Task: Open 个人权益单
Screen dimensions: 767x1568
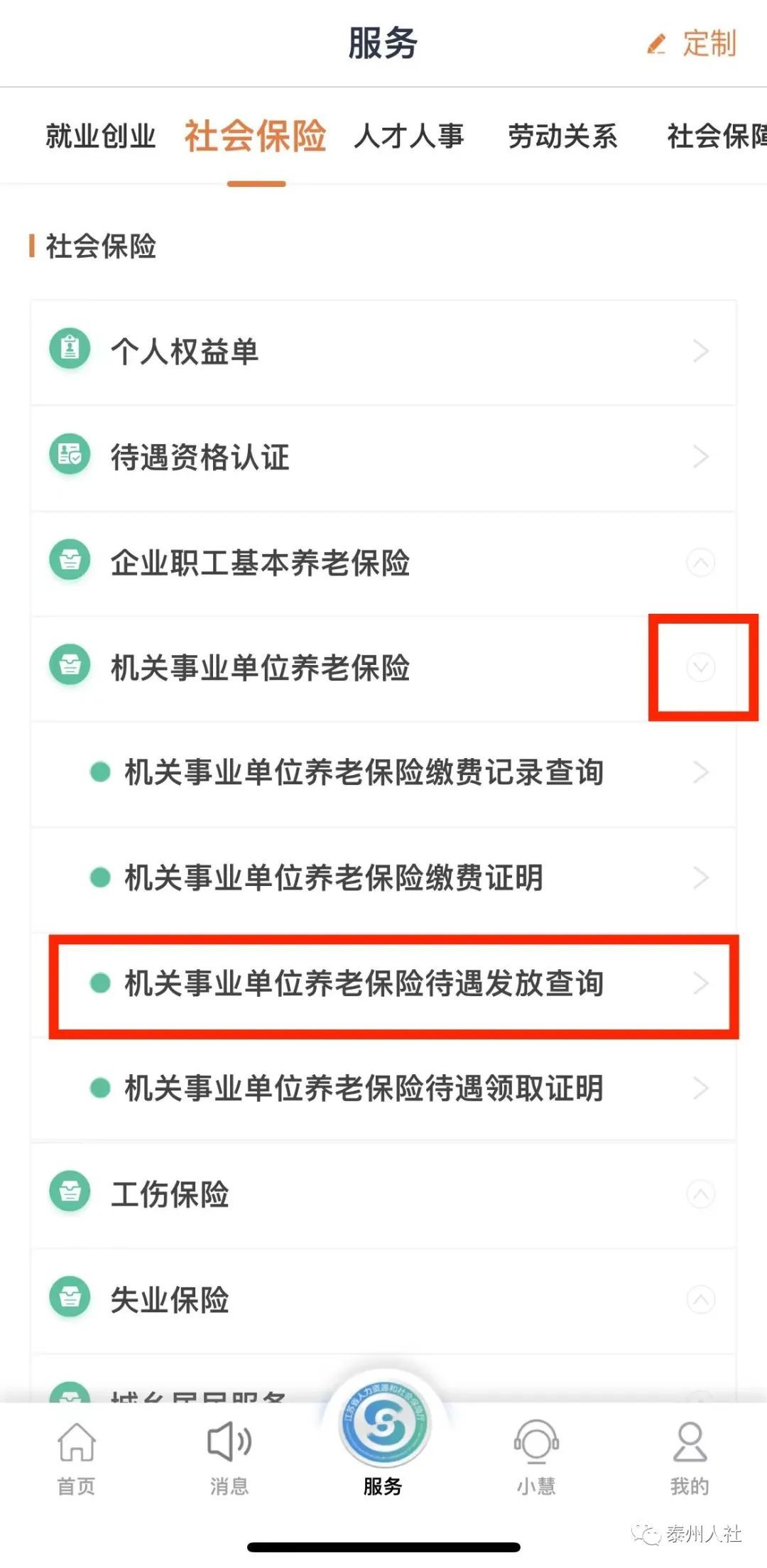Action: [x=383, y=352]
